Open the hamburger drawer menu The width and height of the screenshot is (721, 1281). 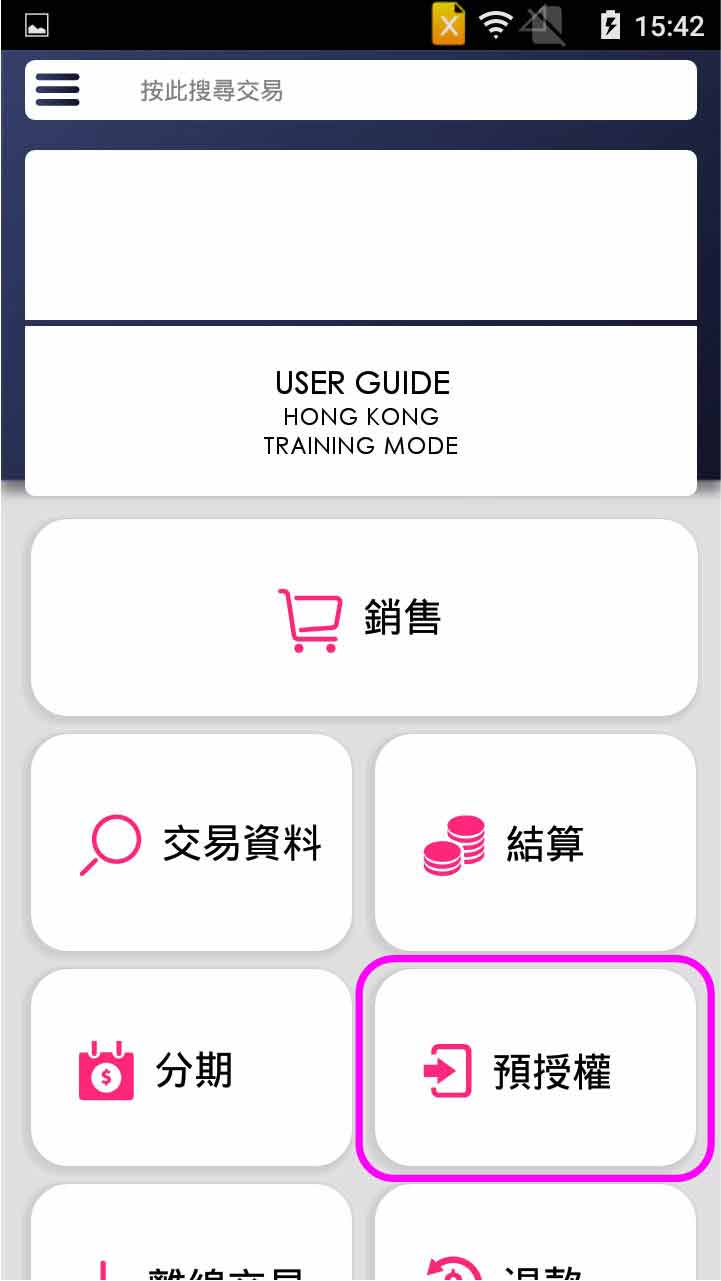click(58, 91)
